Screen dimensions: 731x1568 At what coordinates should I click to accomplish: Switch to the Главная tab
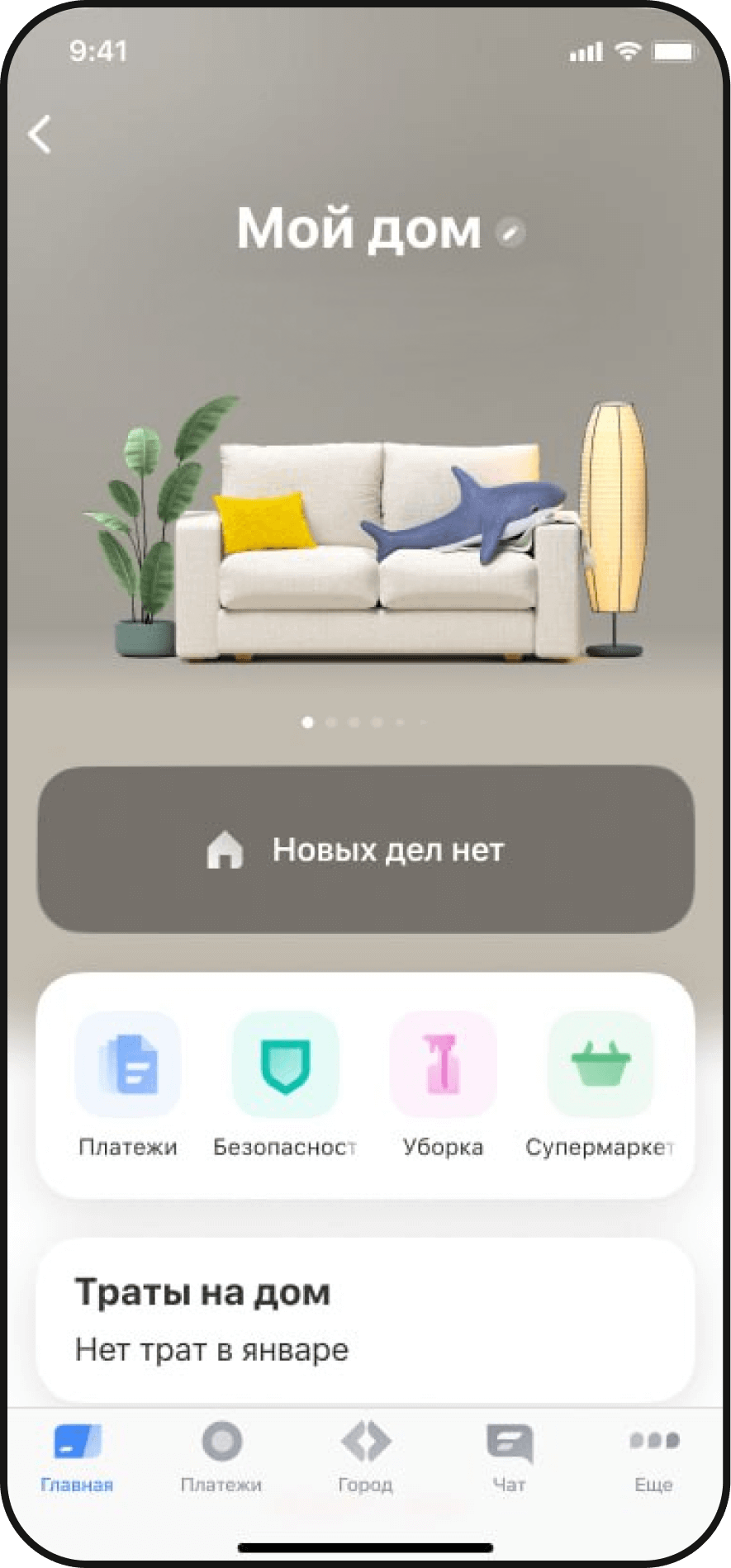tap(77, 1457)
